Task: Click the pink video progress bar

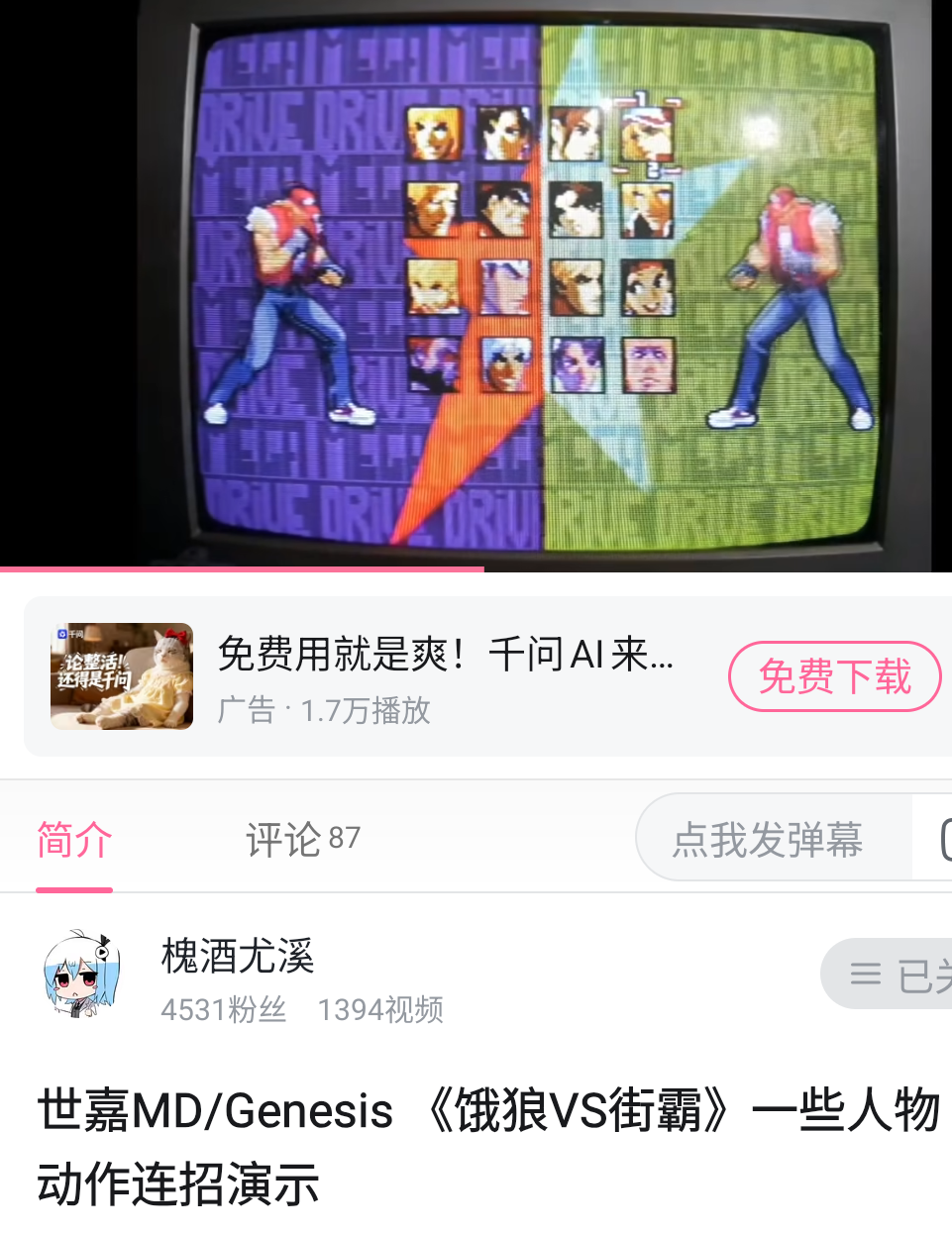Action: (x=243, y=567)
